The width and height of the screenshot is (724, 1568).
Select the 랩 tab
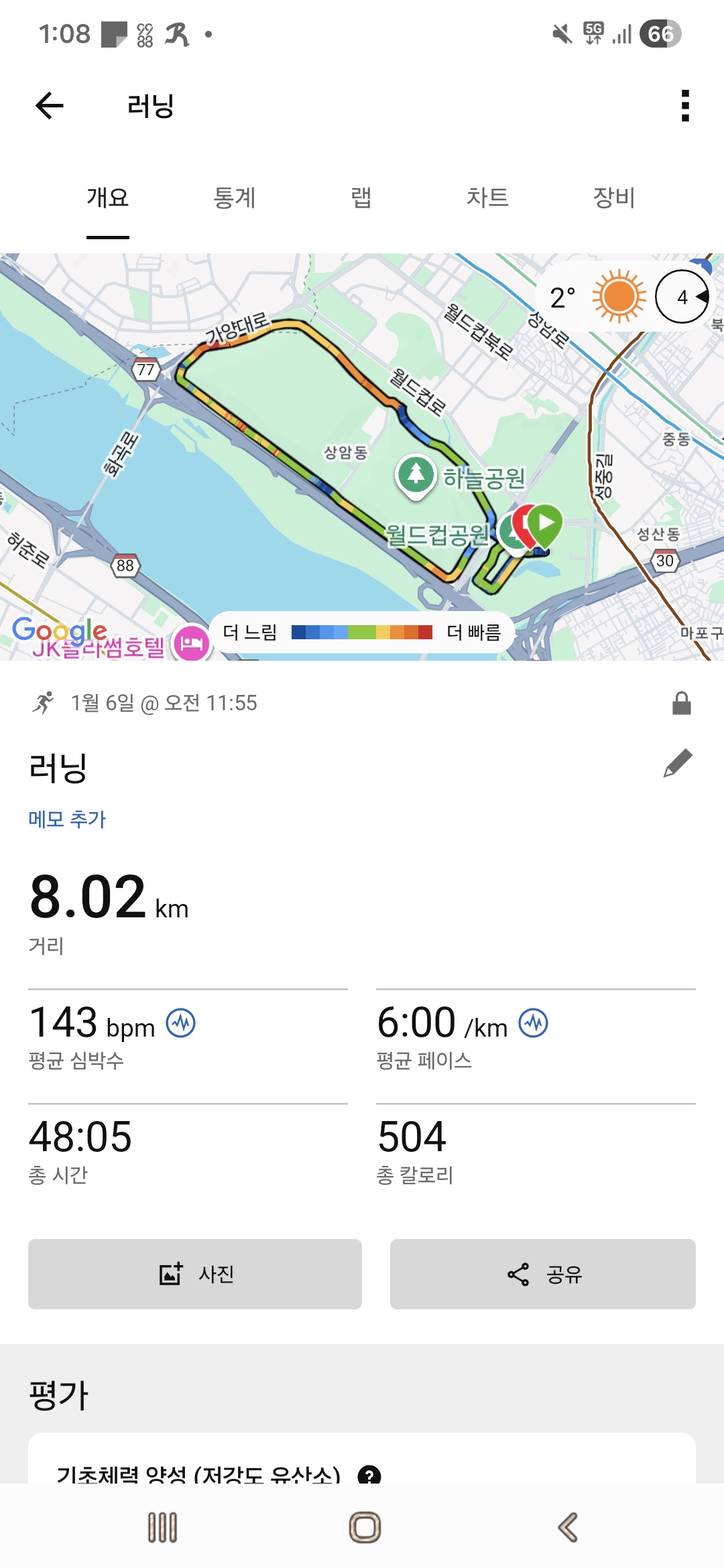point(361,198)
